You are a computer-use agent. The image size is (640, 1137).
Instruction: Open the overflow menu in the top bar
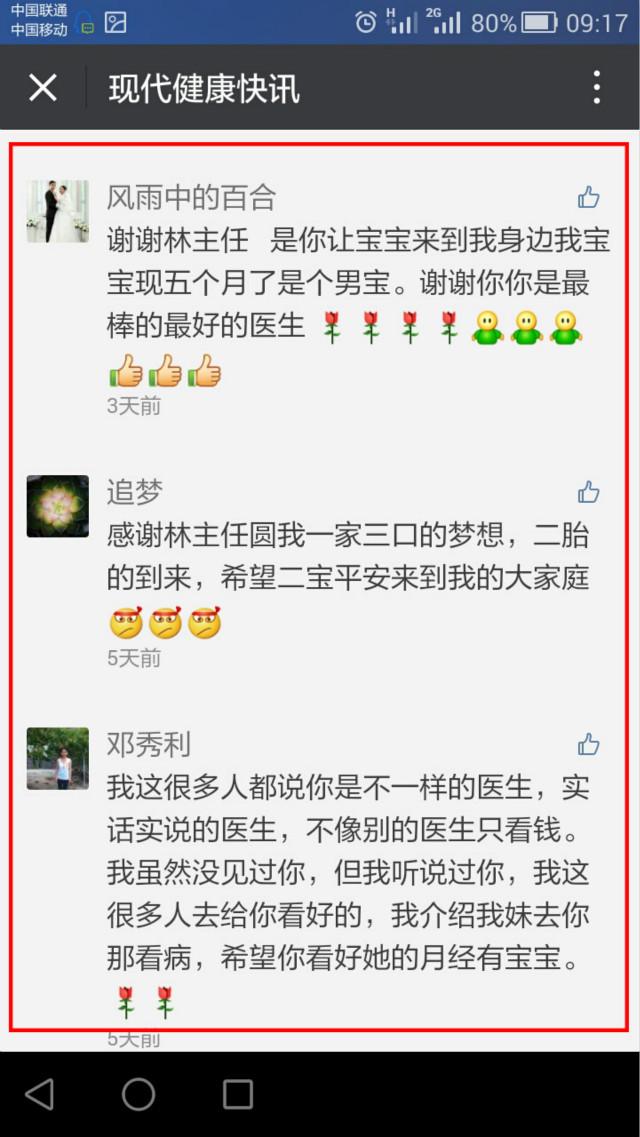(596, 88)
